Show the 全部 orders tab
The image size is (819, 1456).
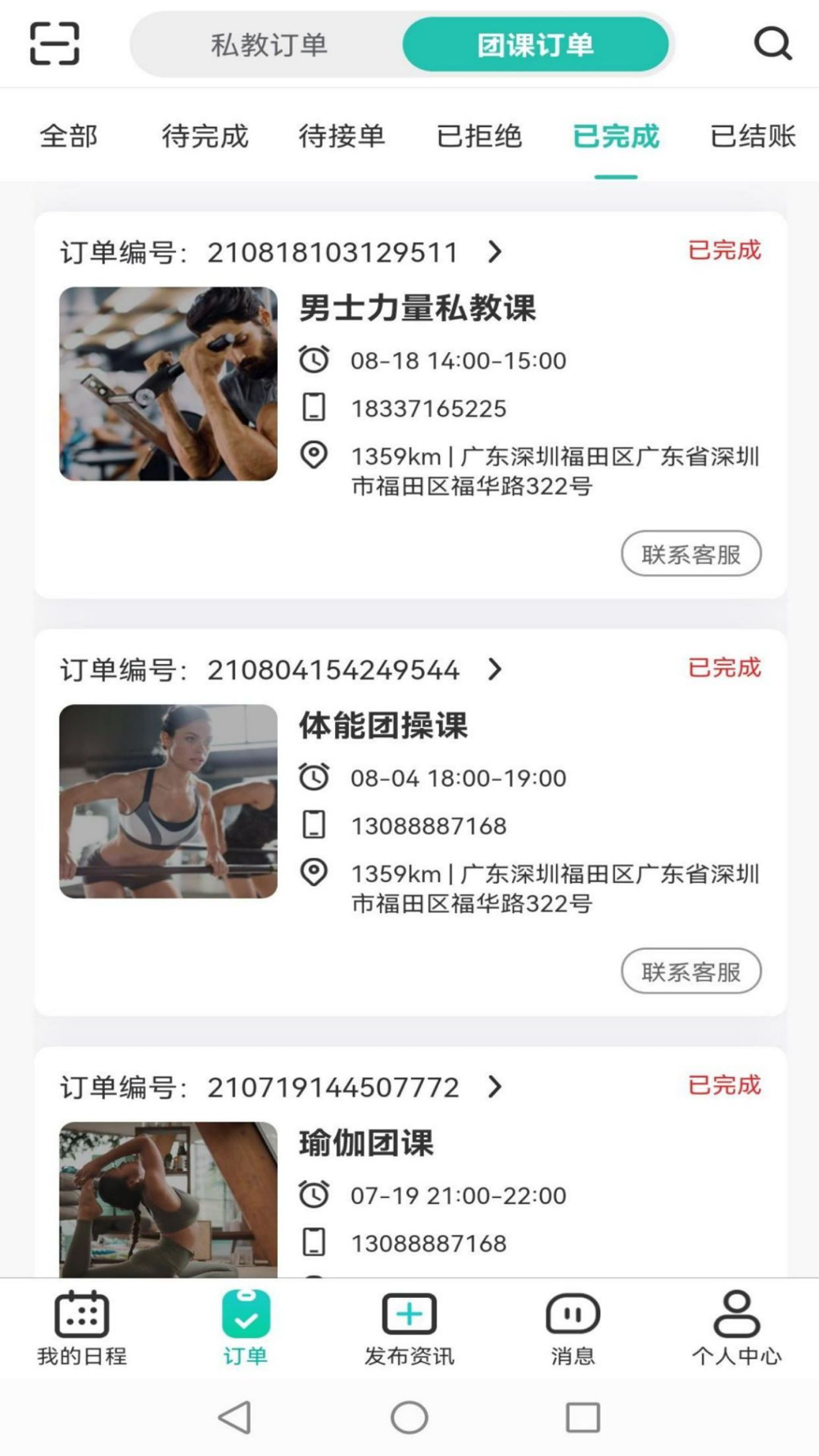pyautogui.click(x=69, y=136)
